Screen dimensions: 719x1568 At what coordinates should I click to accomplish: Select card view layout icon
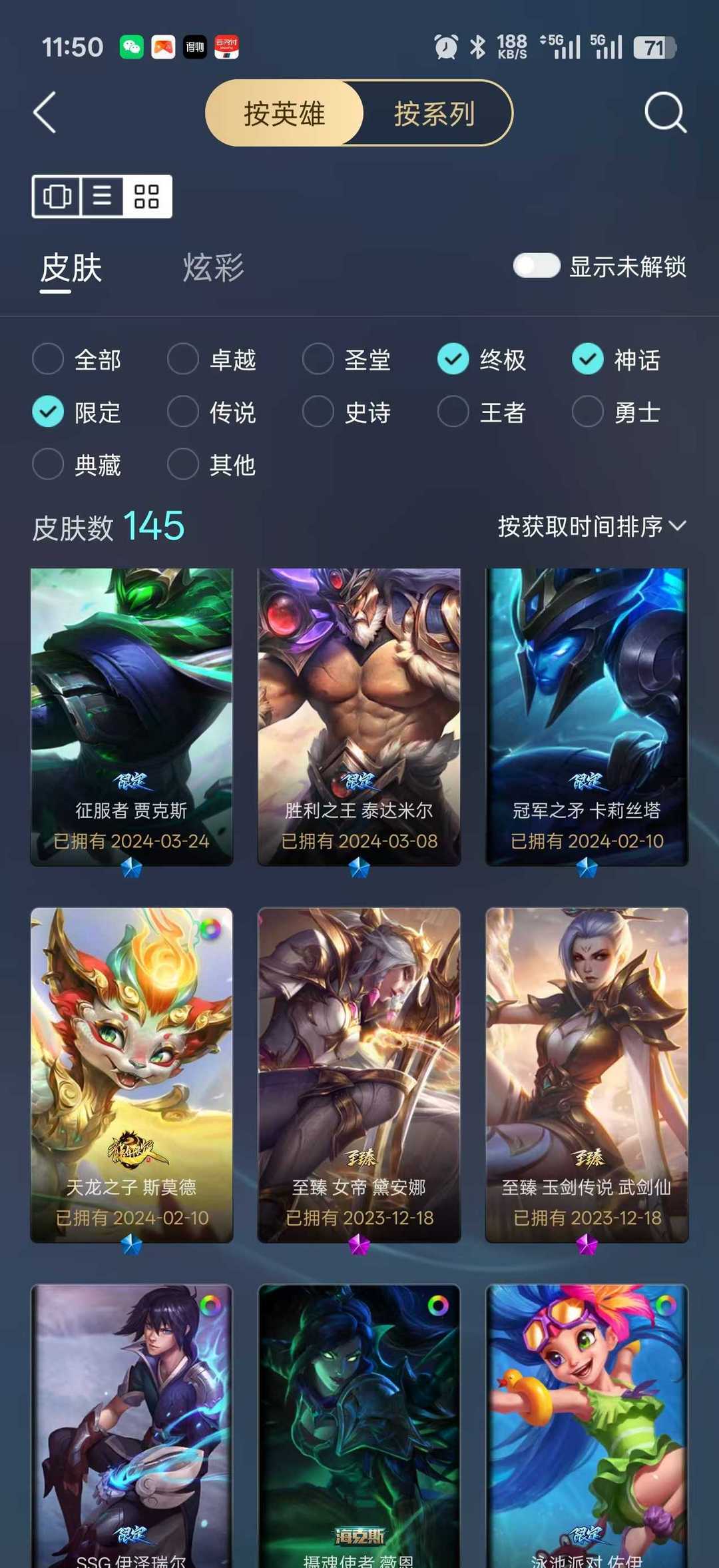[x=57, y=196]
